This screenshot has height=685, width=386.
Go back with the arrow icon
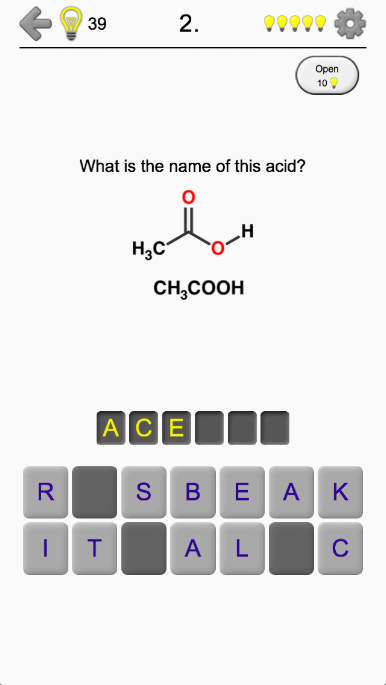36,24
